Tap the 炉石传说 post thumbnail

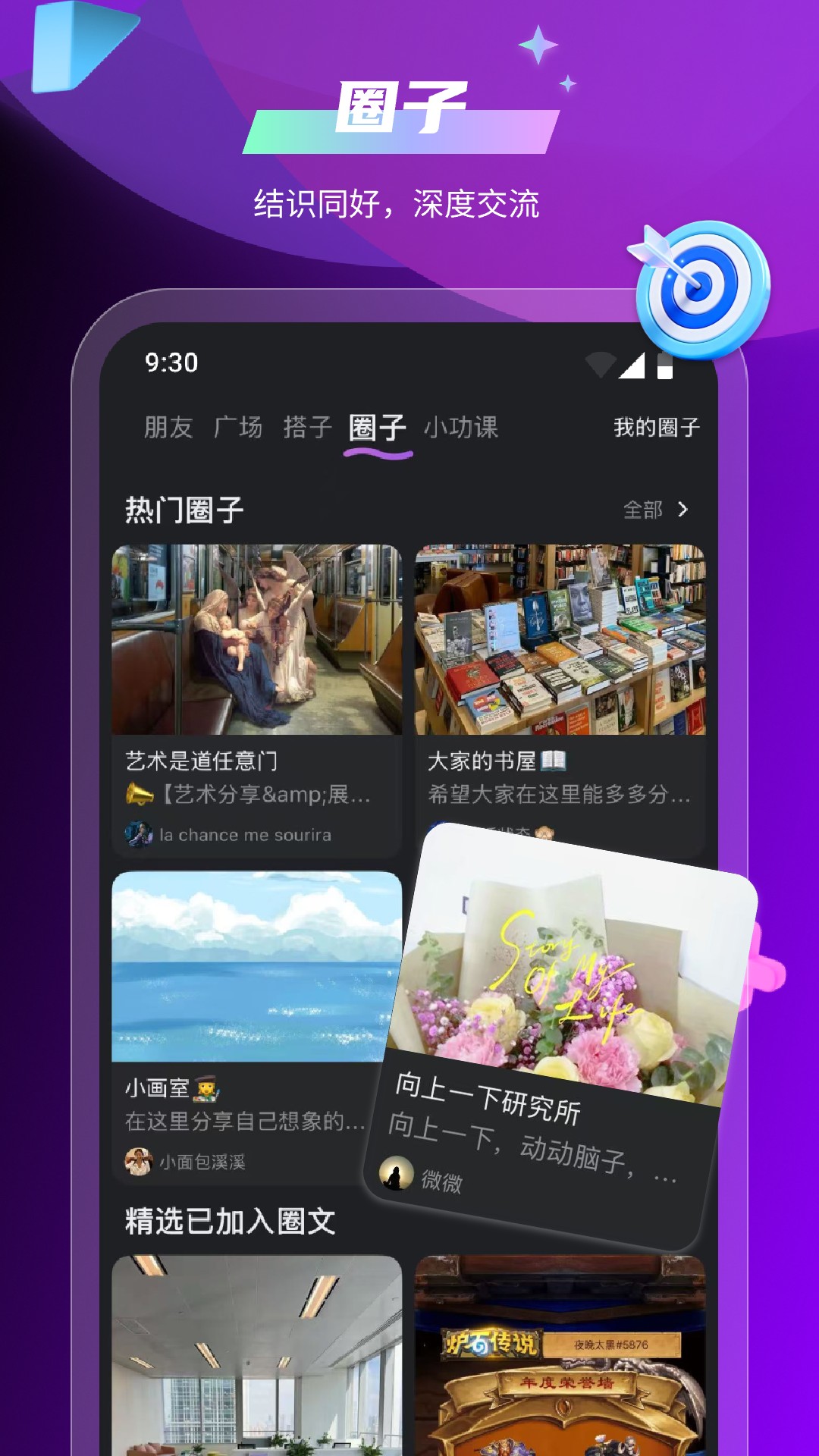561,1357
